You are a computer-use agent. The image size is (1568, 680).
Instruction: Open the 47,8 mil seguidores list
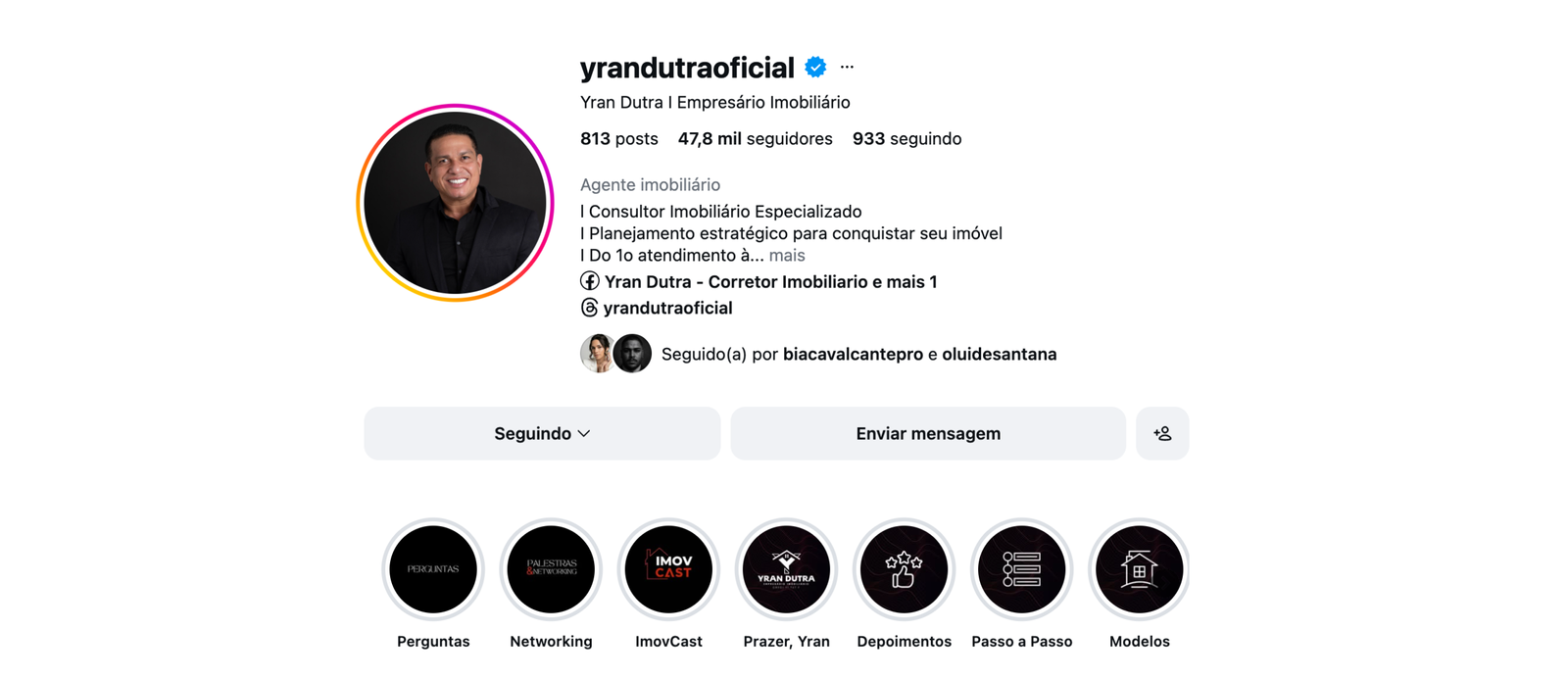pyautogui.click(x=755, y=139)
